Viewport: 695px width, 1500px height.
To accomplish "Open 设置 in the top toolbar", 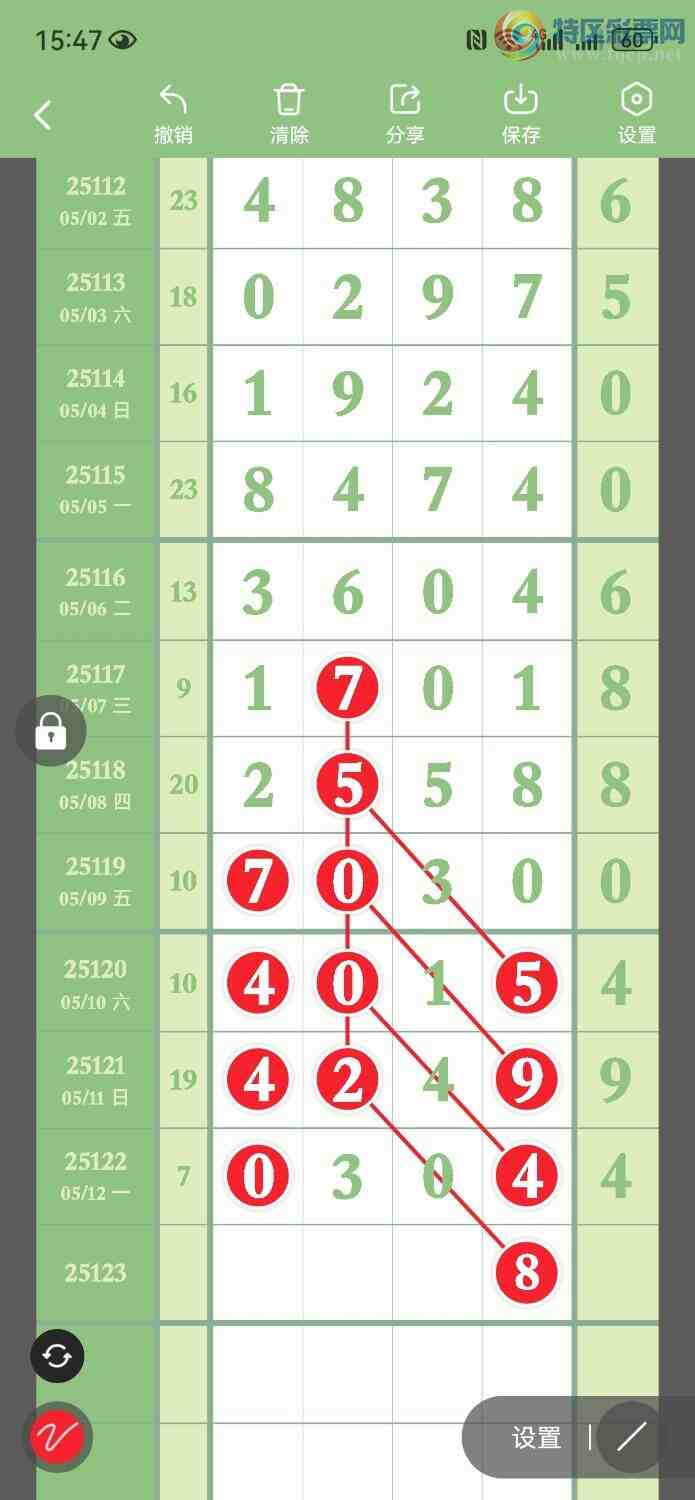I will click(x=637, y=115).
